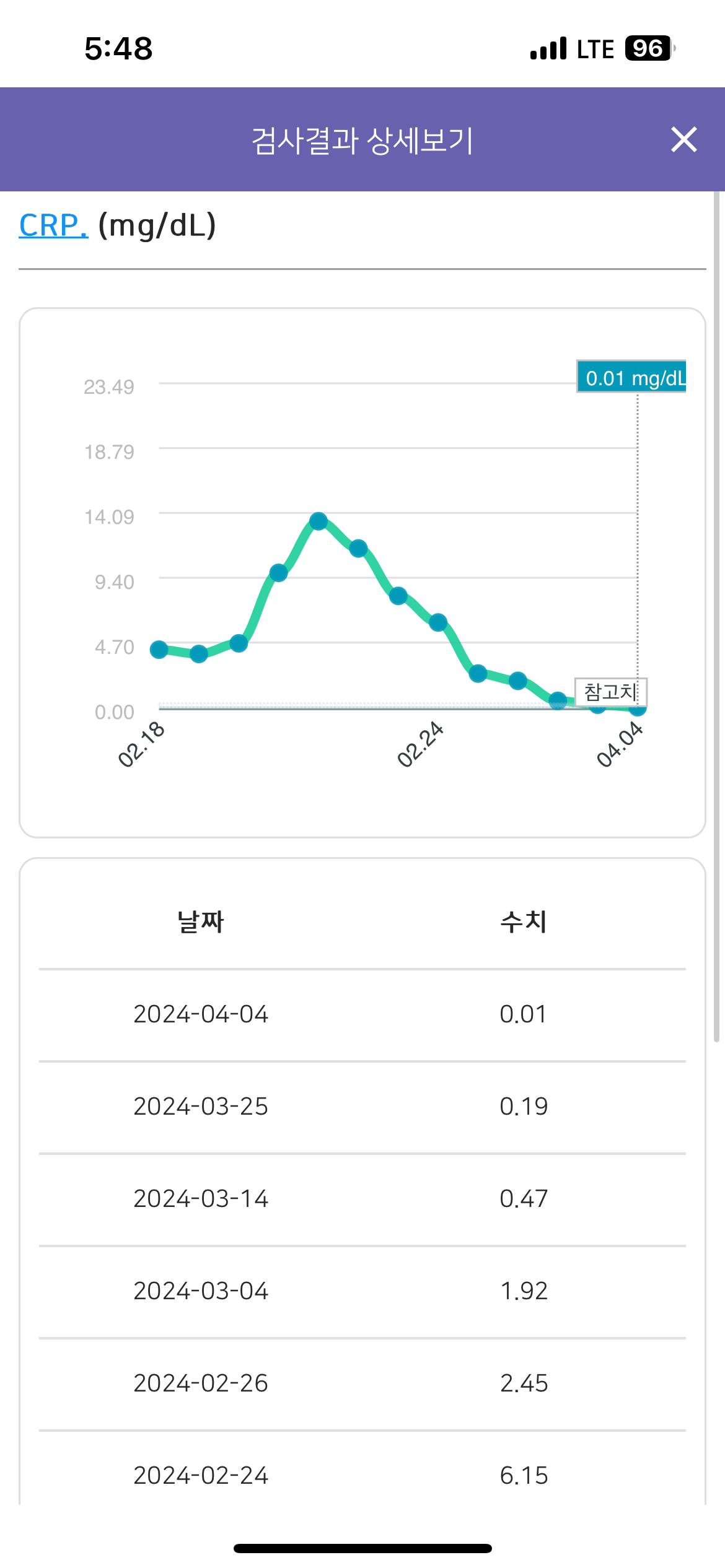
Task: Select the peak data point on the chart
Action: 319,521
